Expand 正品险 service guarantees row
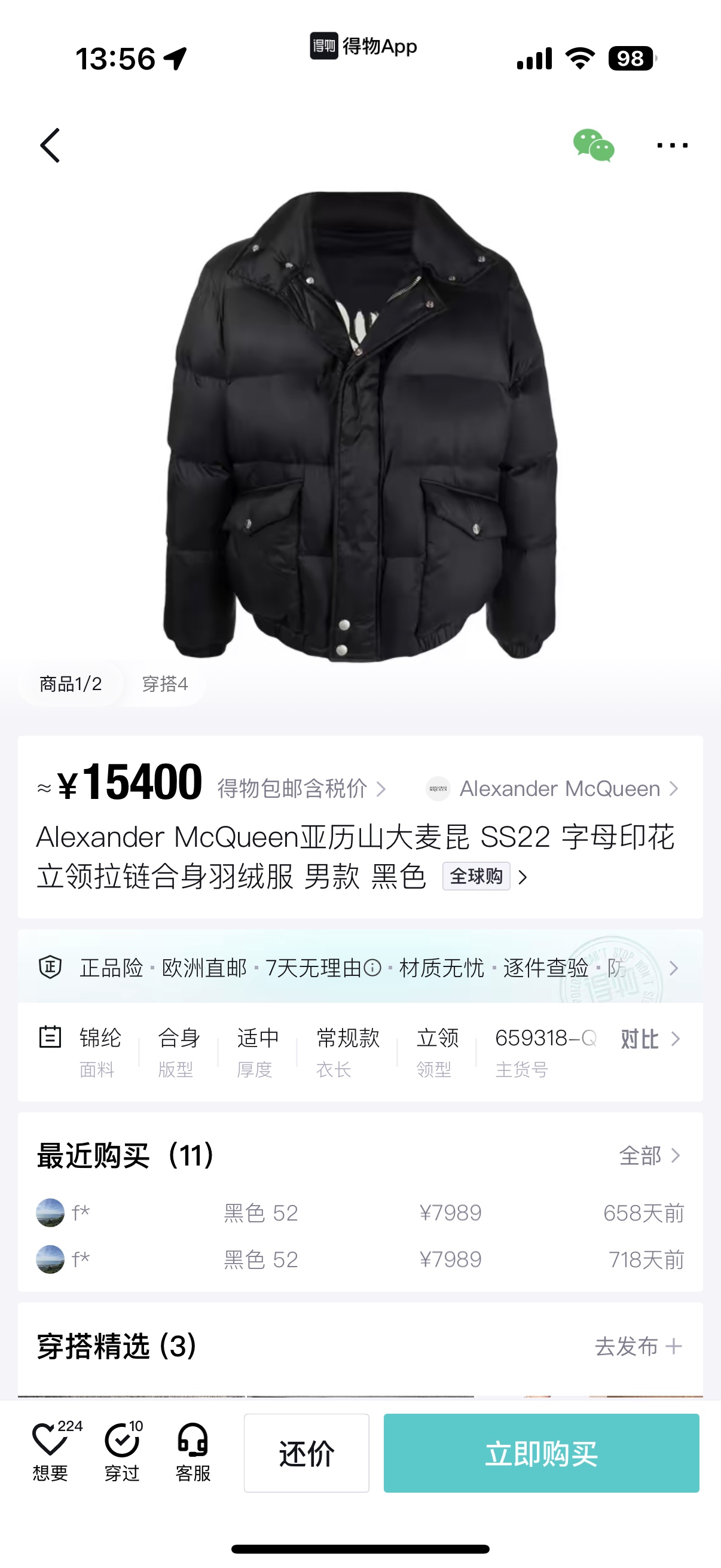The width and height of the screenshot is (721, 1568). pos(360,968)
